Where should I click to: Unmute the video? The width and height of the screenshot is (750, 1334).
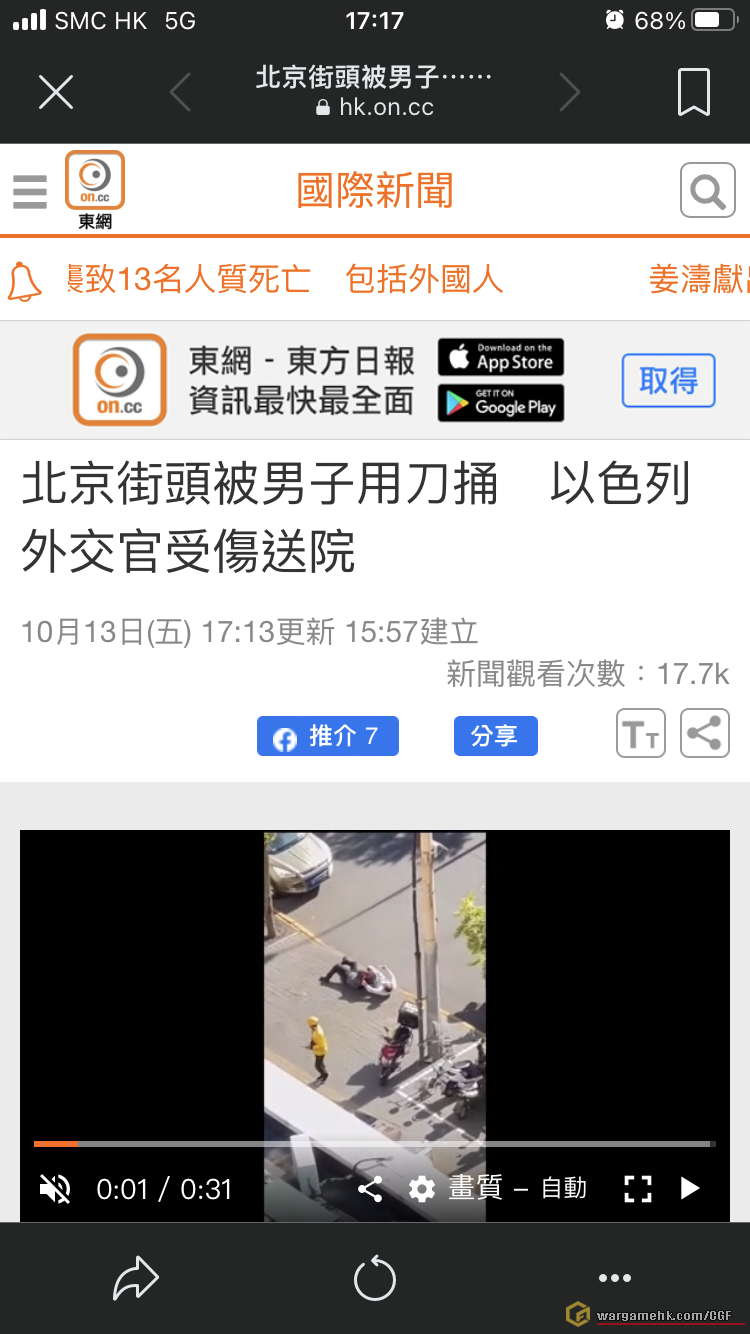coord(55,1188)
